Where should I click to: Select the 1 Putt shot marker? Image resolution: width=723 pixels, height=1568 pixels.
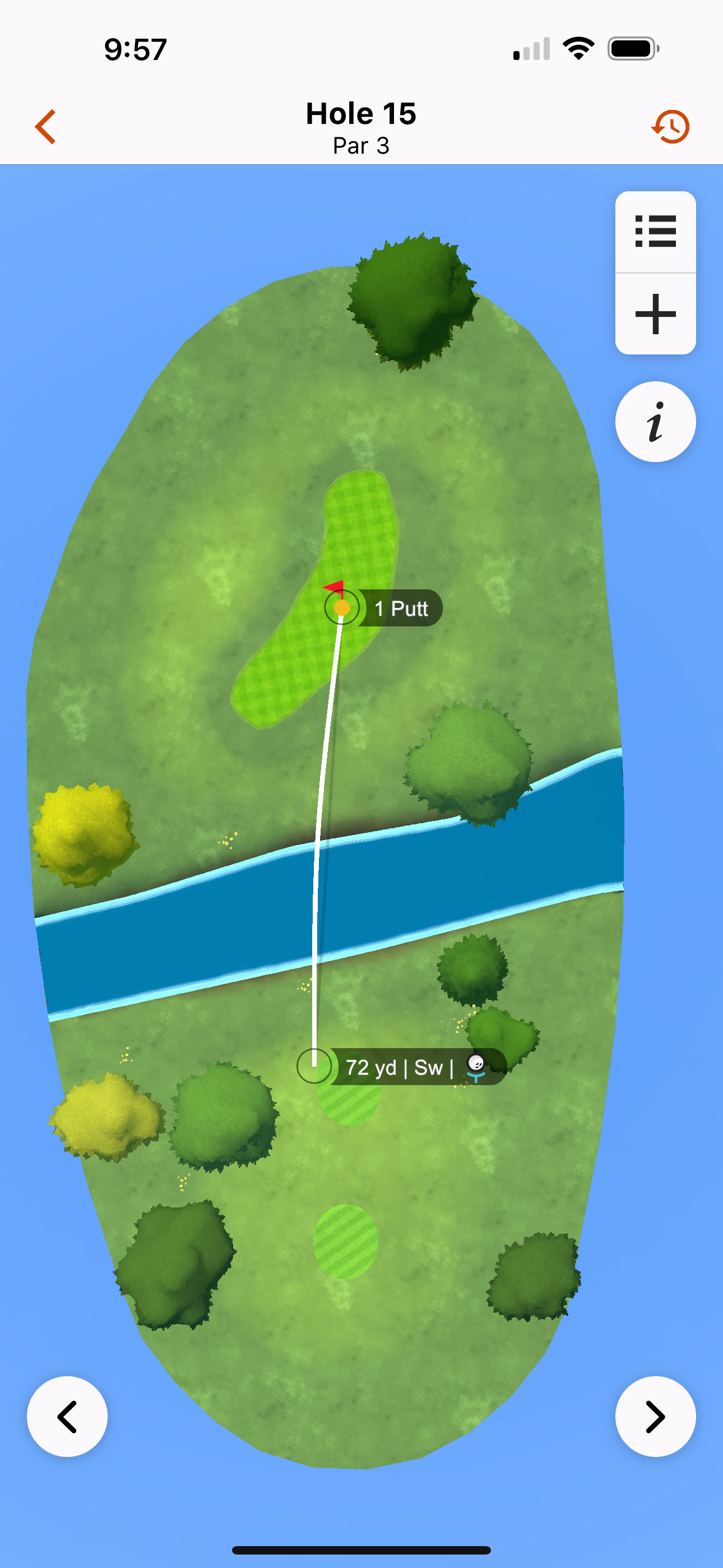(399, 608)
